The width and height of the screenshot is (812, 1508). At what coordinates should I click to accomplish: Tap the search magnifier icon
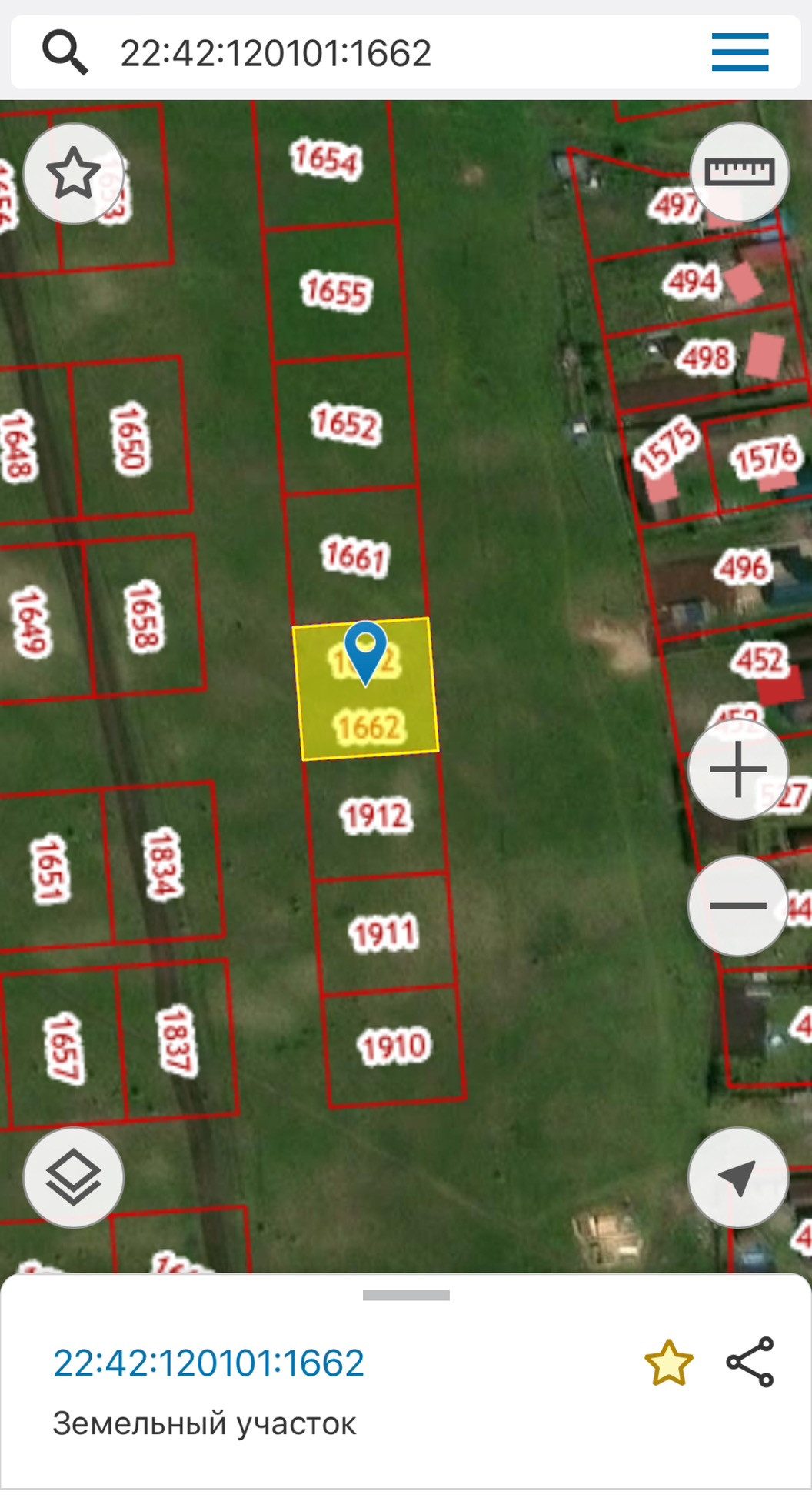(65, 52)
